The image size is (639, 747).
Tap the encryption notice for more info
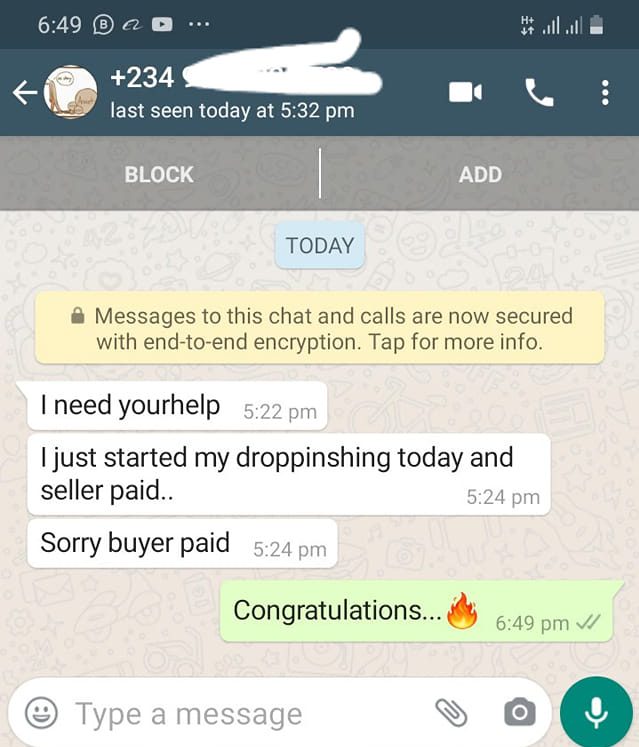320,328
